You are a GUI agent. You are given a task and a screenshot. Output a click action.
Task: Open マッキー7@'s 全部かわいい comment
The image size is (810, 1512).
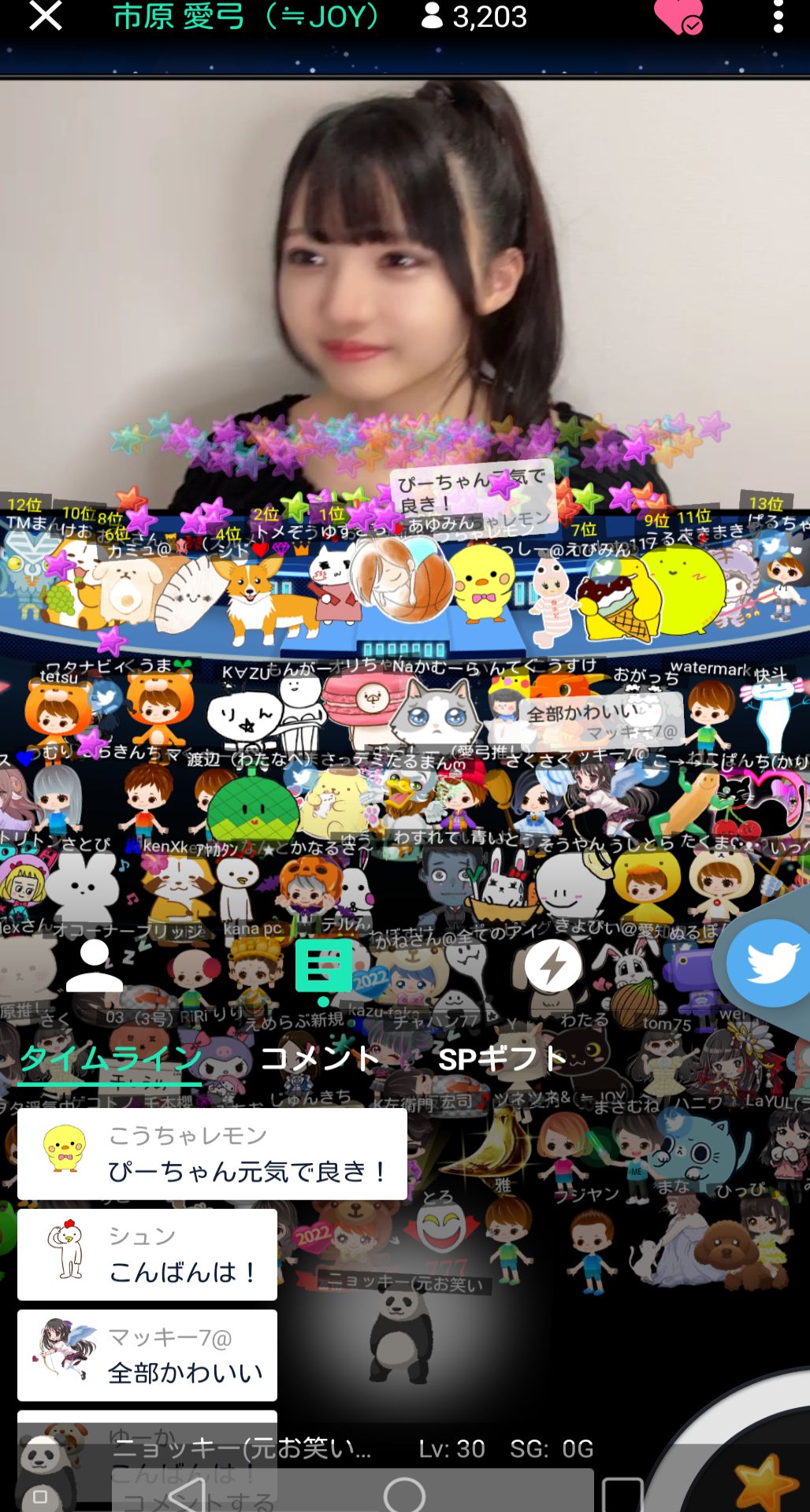(x=147, y=1355)
